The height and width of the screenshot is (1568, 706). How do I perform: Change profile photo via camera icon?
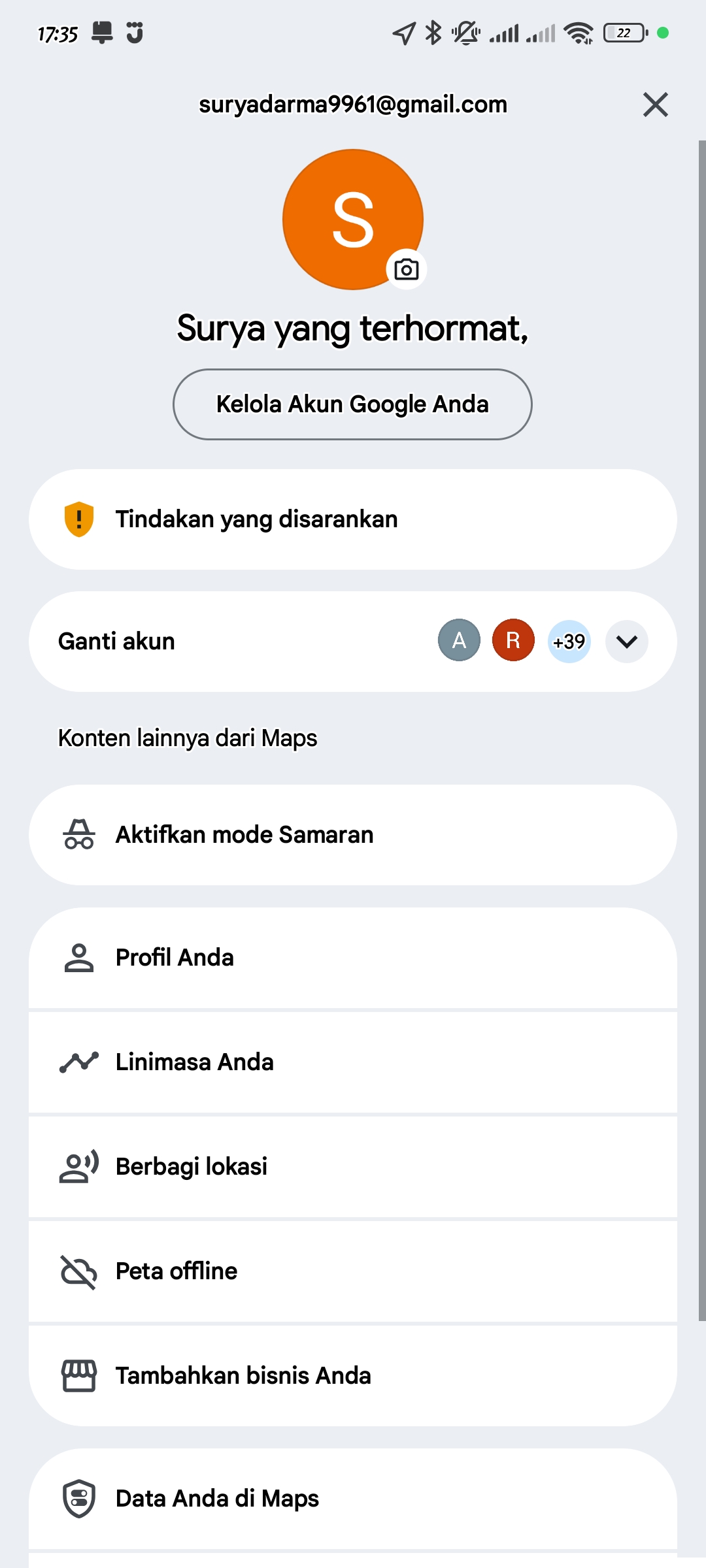click(407, 269)
